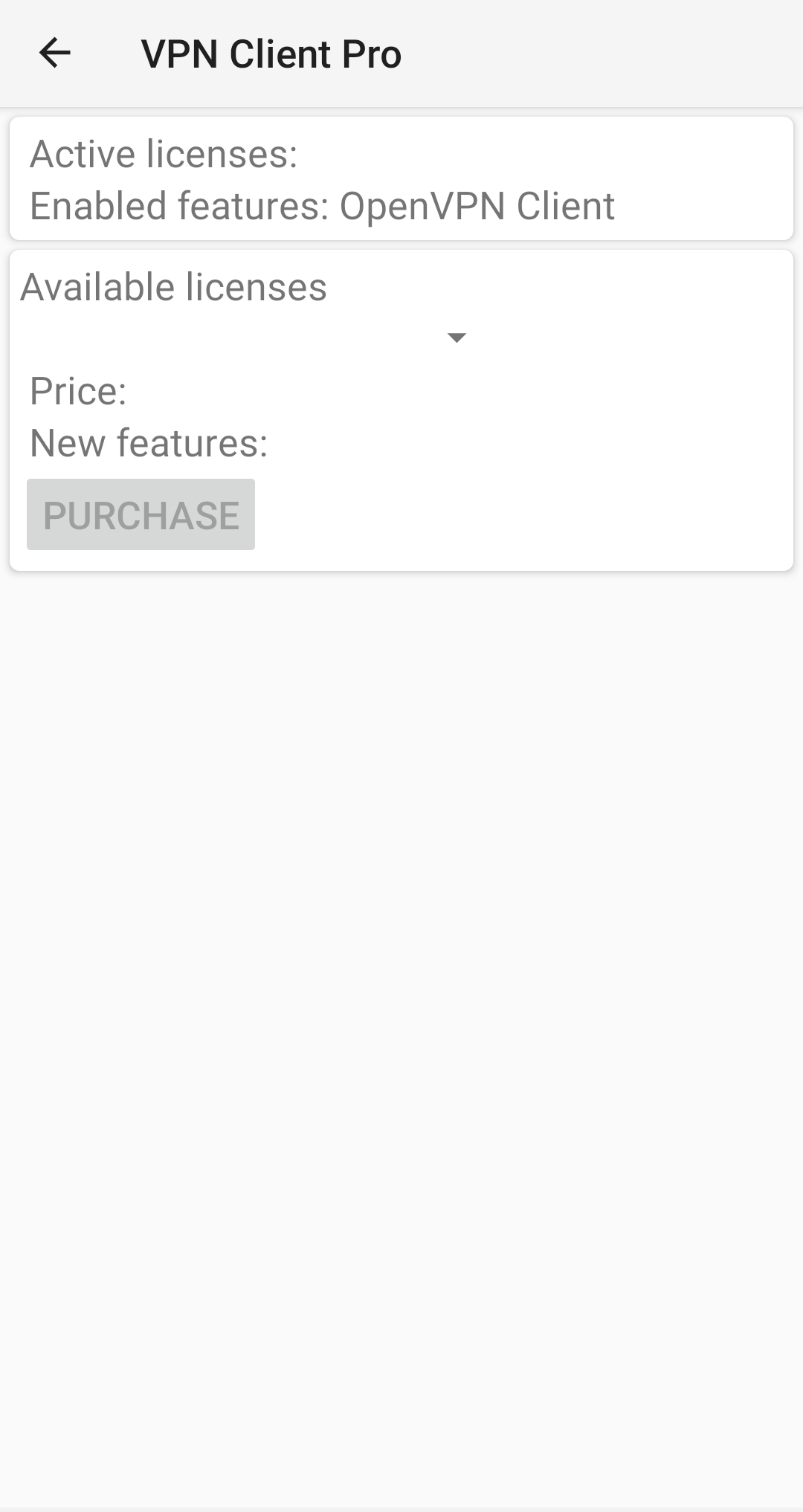Go back from VPN Client Pro
803x1512 pixels.
(54, 54)
